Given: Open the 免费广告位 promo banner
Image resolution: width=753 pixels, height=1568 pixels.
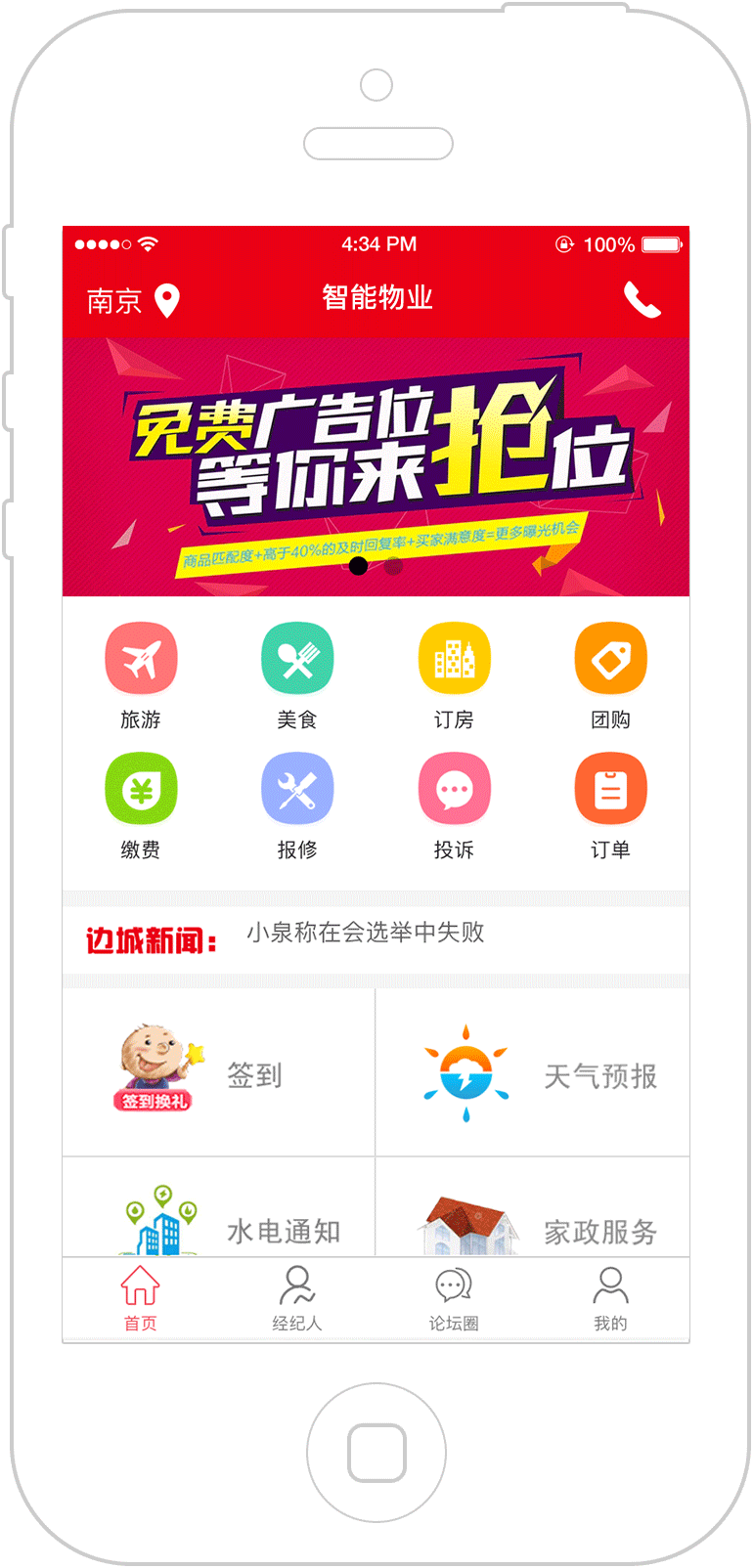Looking at the screenshot, I should [376, 467].
